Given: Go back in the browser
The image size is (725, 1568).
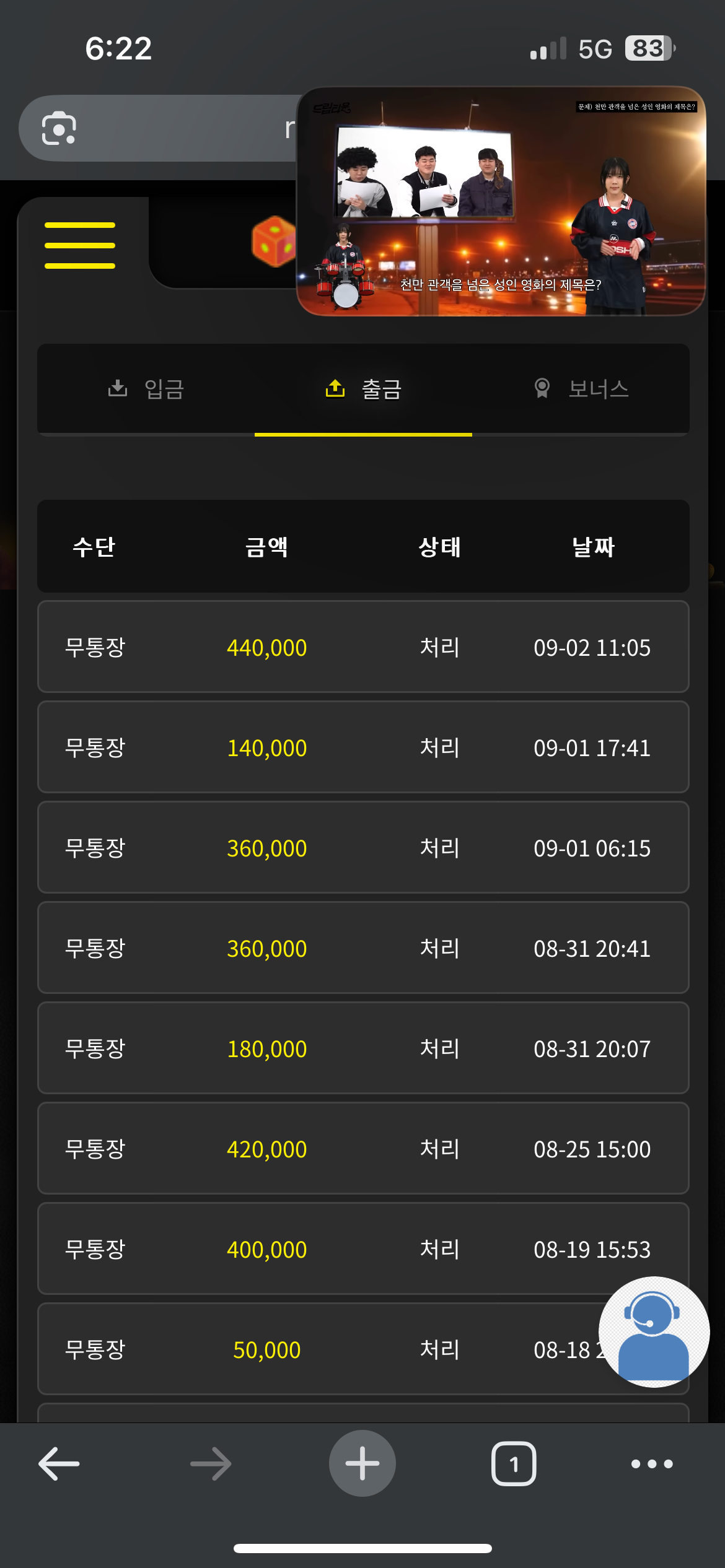Looking at the screenshot, I should pyautogui.click(x=59, y=1464).
